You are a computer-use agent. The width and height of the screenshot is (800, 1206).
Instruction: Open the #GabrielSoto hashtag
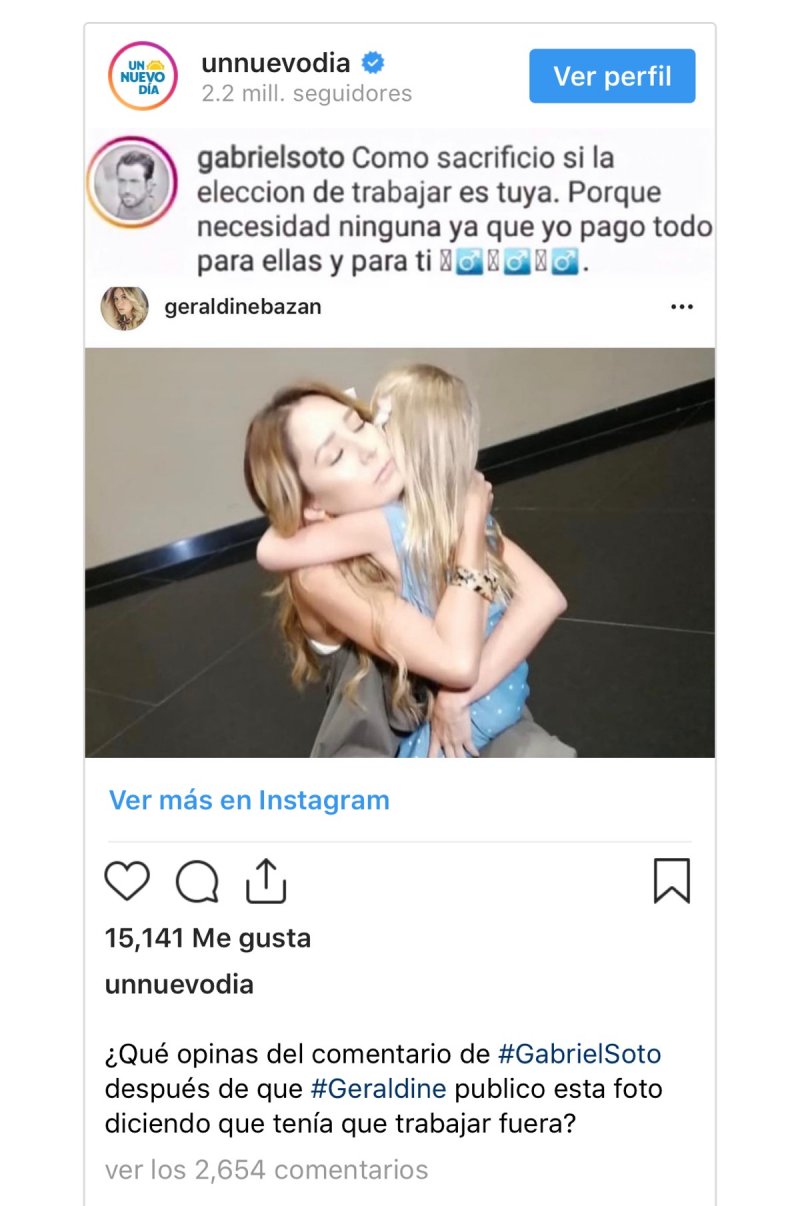pyautogui.click(x=579, y=1054)
